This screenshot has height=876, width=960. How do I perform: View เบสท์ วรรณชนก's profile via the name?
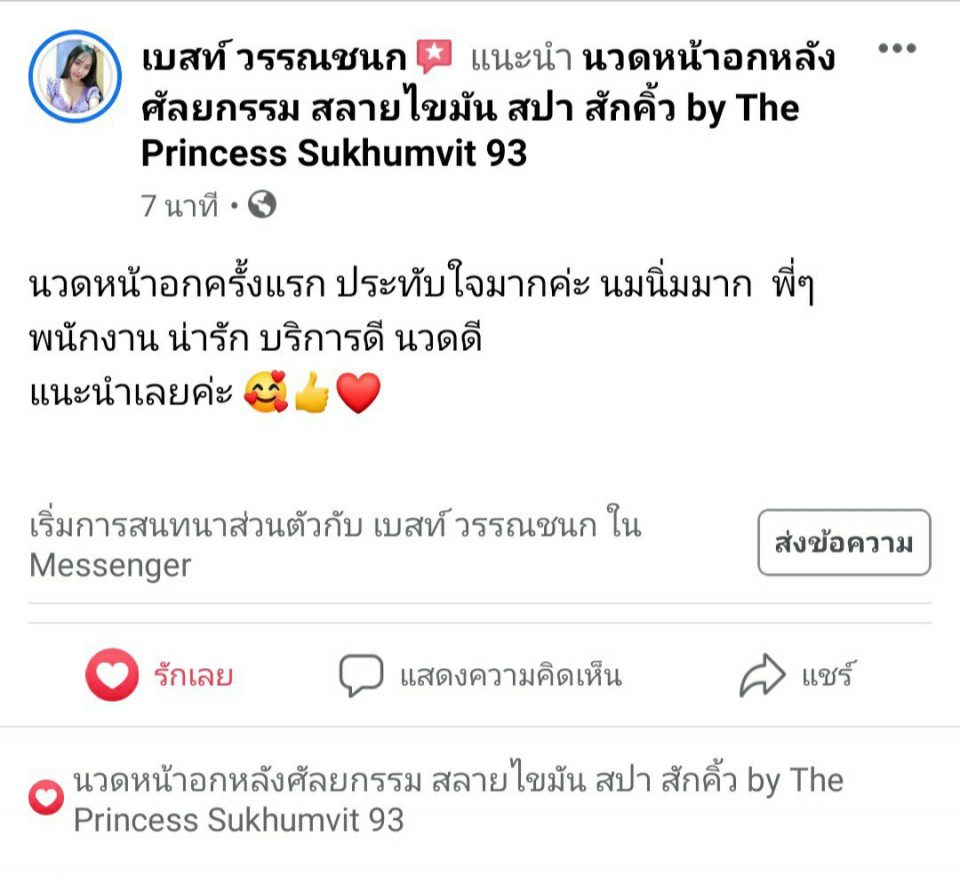274,60
